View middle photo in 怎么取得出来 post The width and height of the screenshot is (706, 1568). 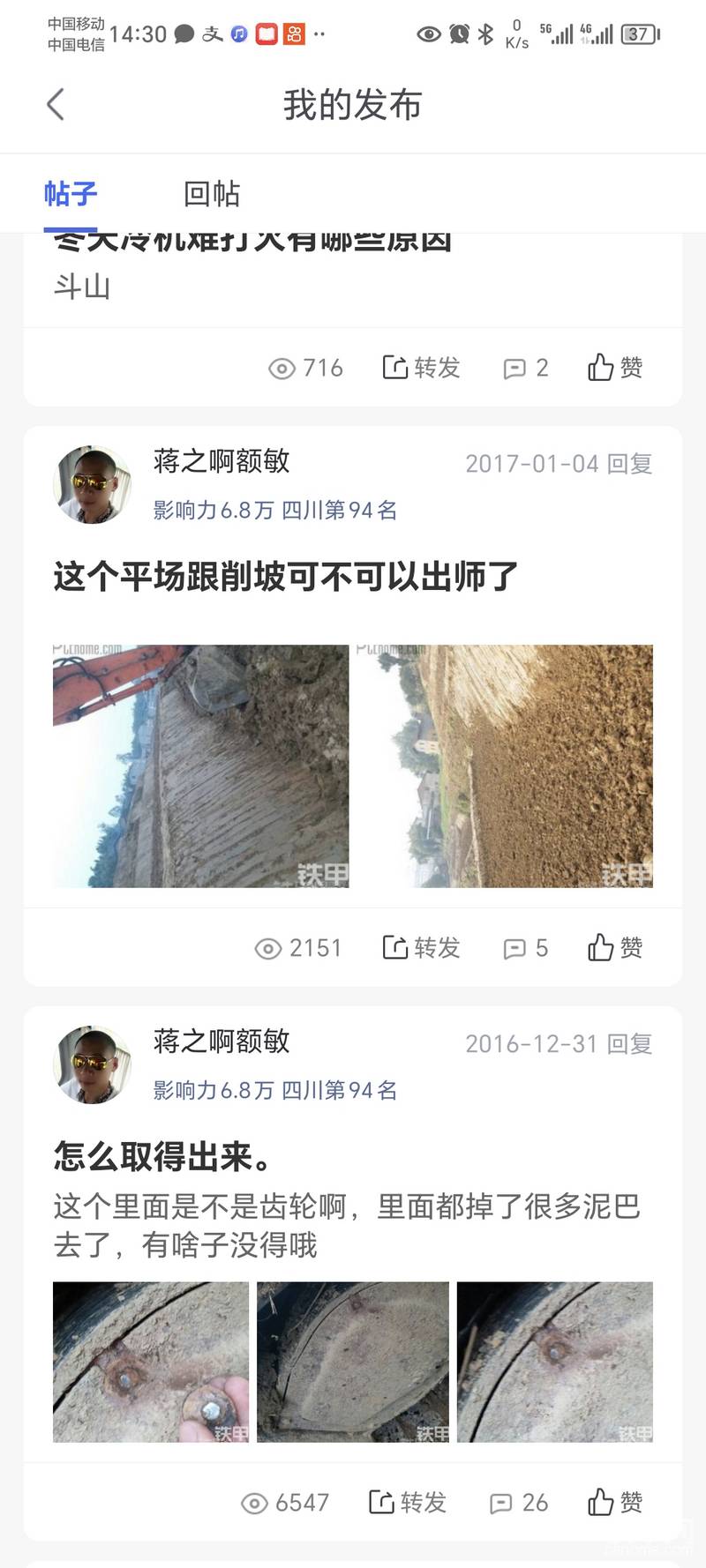tap(353, 1362)
